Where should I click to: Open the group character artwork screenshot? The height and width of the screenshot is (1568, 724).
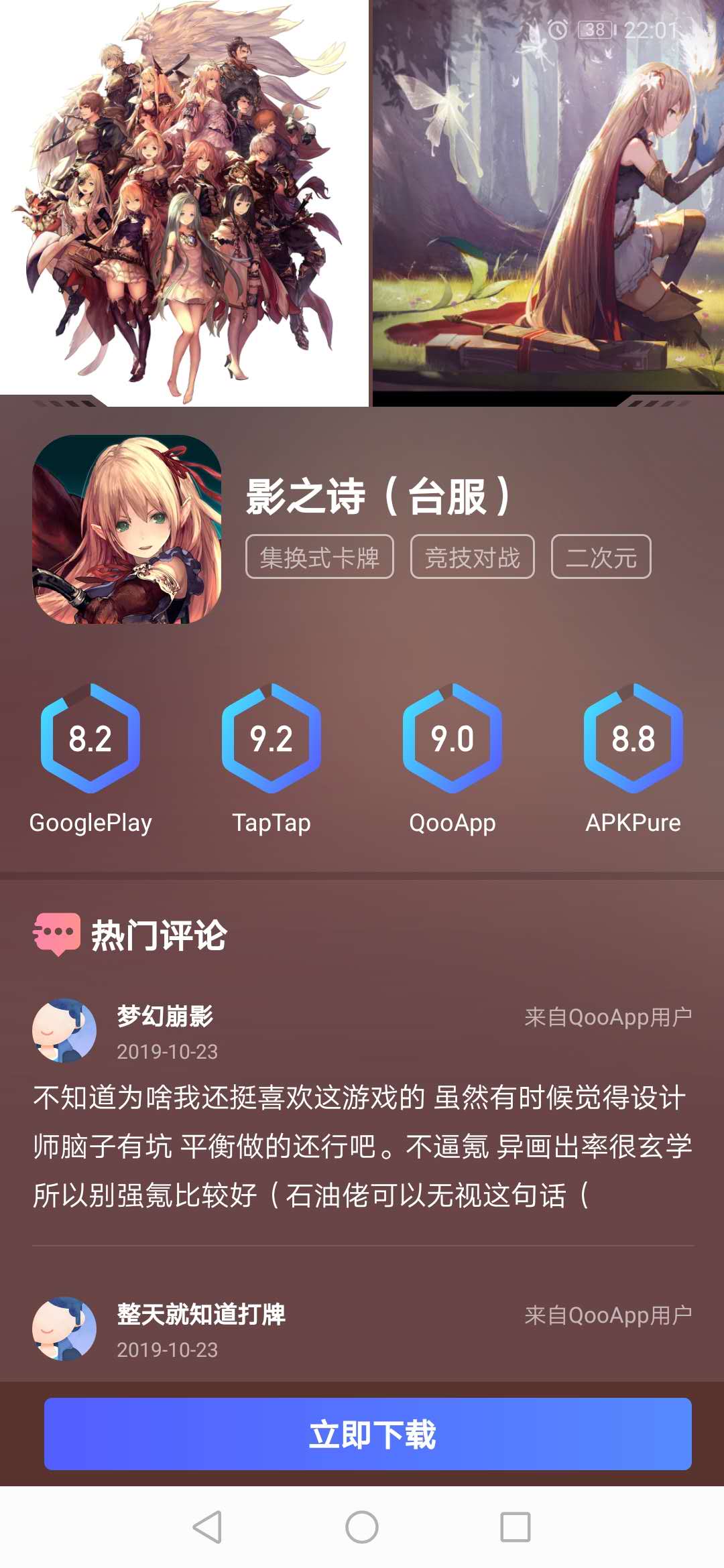point(184,201)
